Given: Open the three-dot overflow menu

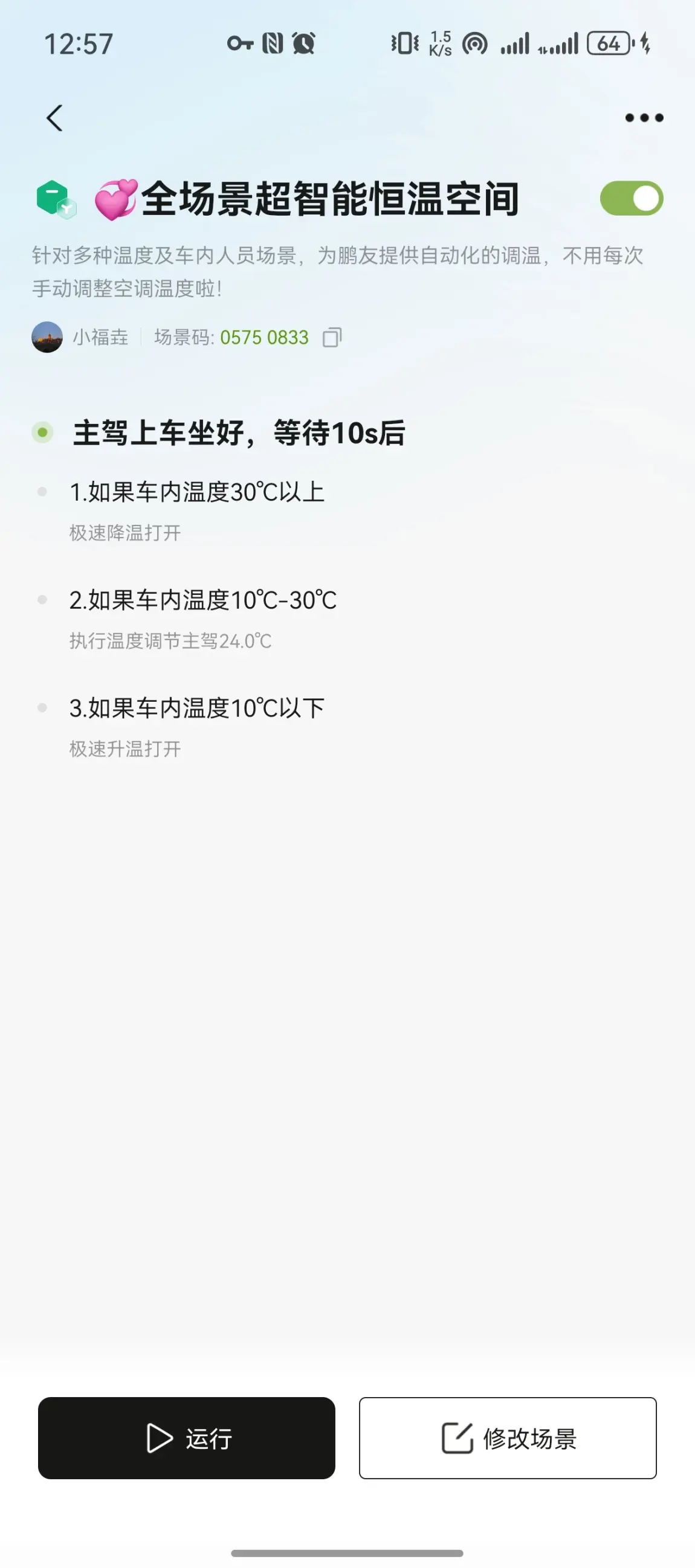Looking at the screenshot, I should (644, 117).
